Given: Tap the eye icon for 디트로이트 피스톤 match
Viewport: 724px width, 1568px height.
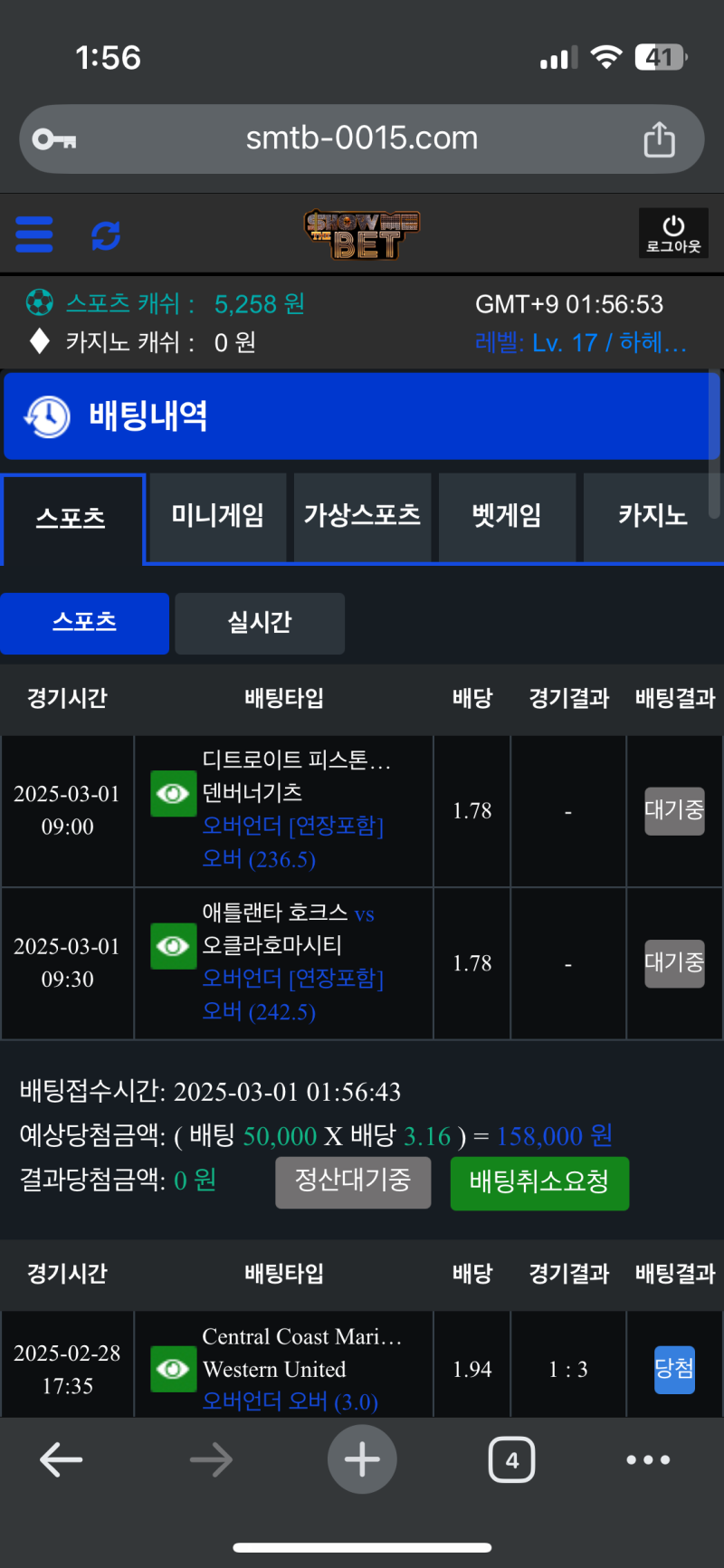Looking at the screenshot, I should (x=173, y=794).
